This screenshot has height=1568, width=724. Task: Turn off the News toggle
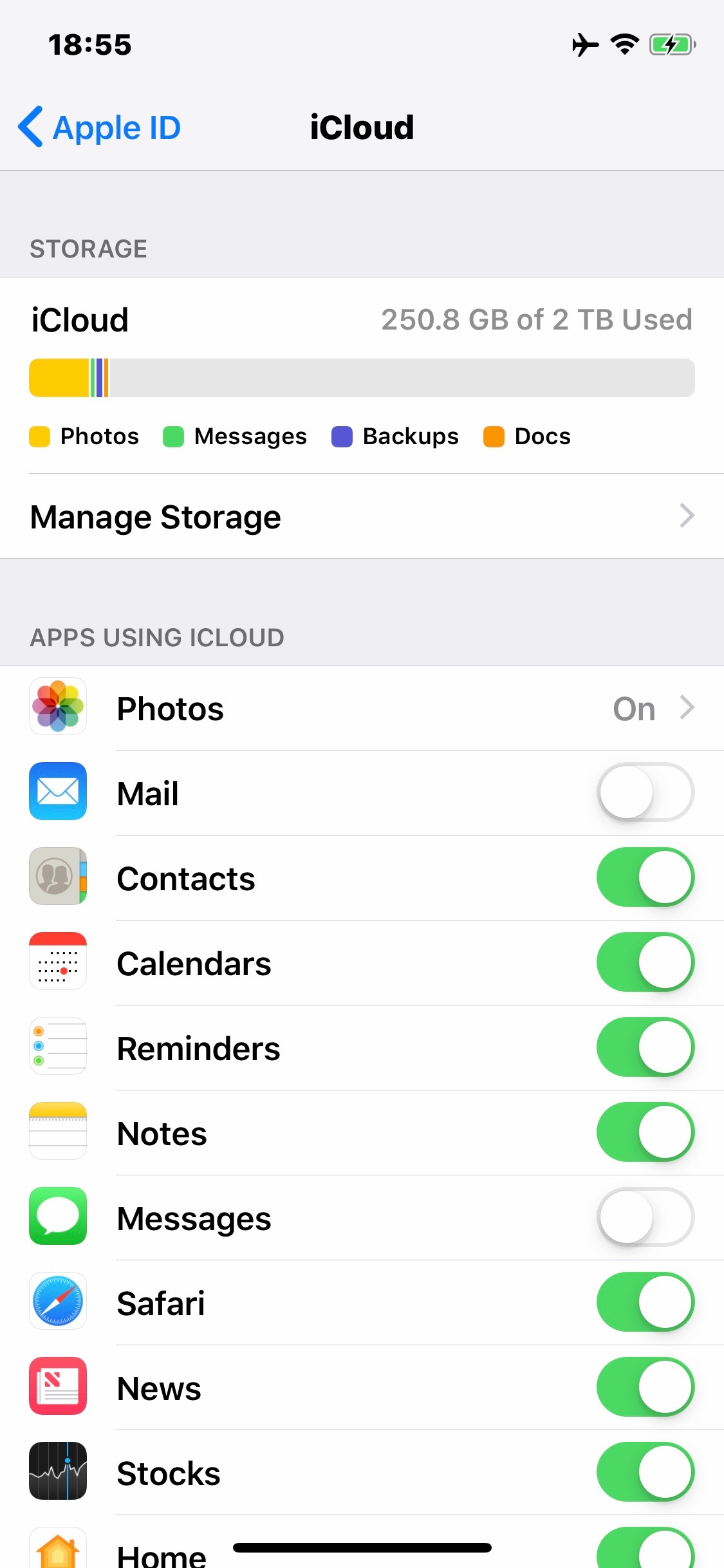coord(645,1387)
